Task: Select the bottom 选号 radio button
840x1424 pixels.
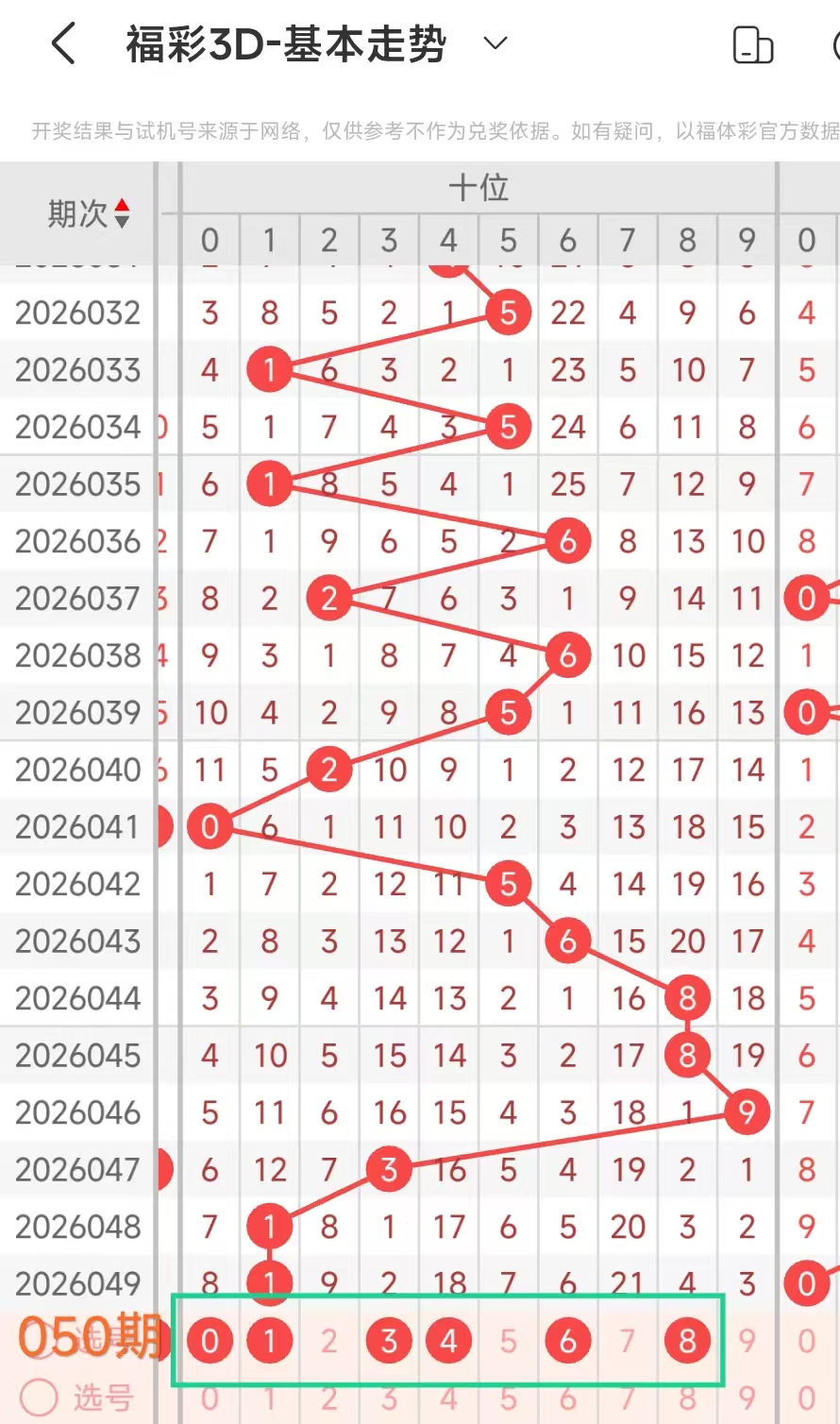Action: click(39, 1397)
